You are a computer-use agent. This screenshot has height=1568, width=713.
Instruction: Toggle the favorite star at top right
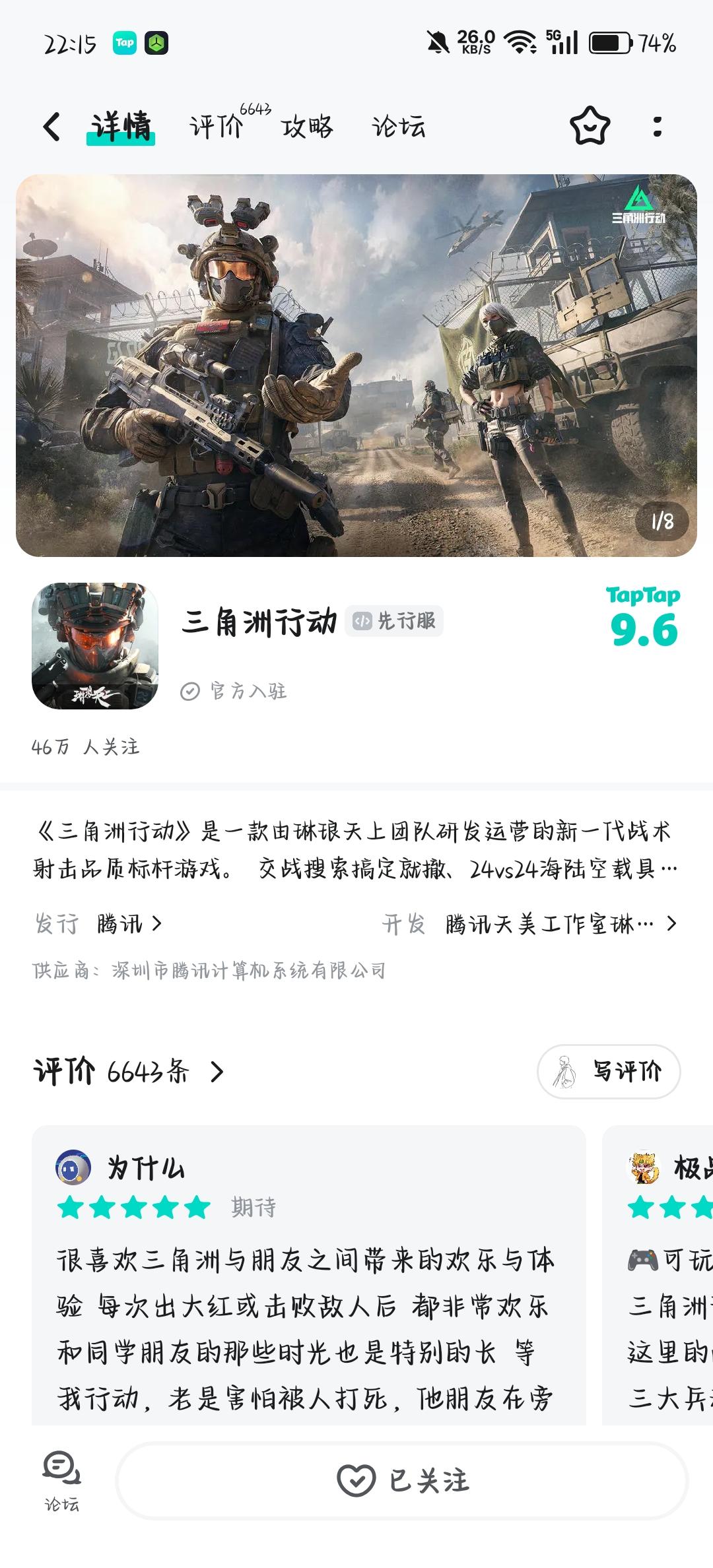click(590, 125)
